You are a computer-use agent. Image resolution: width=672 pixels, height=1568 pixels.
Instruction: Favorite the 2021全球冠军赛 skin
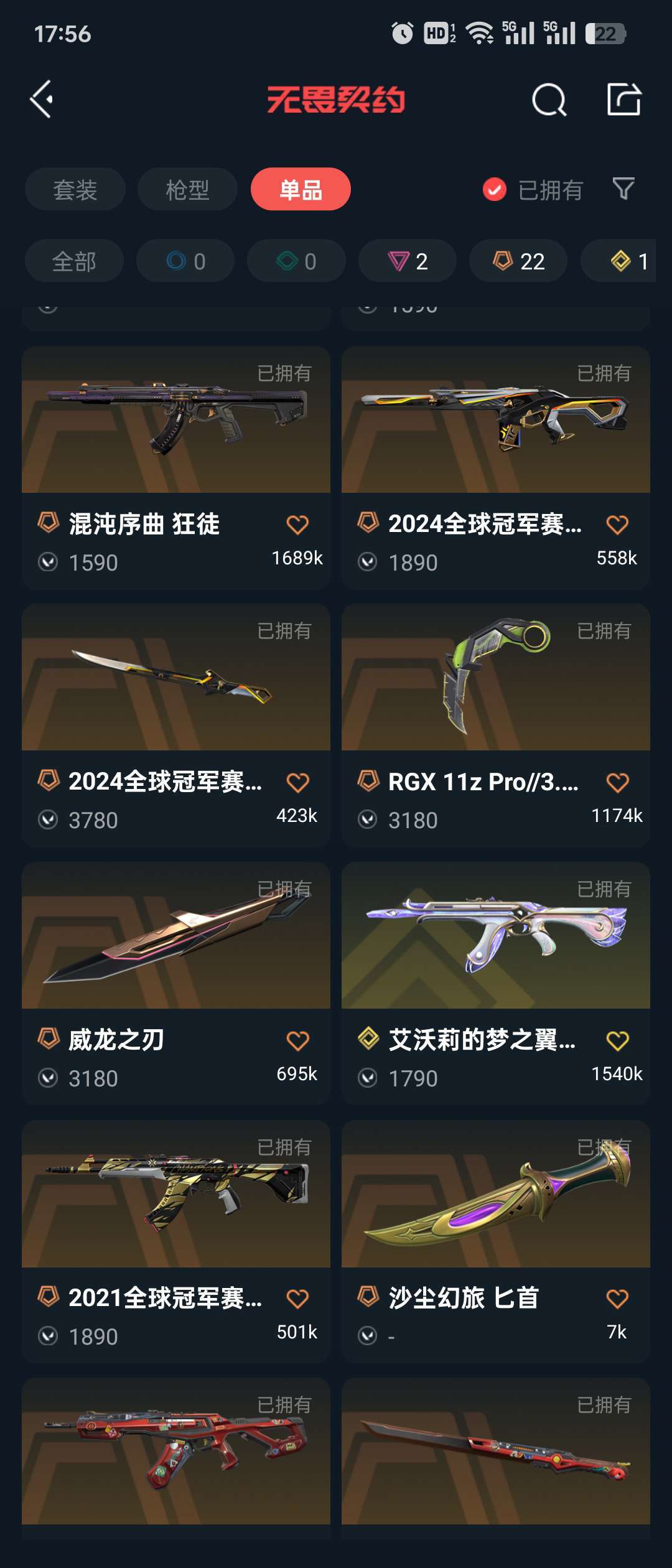(297, 1299)
